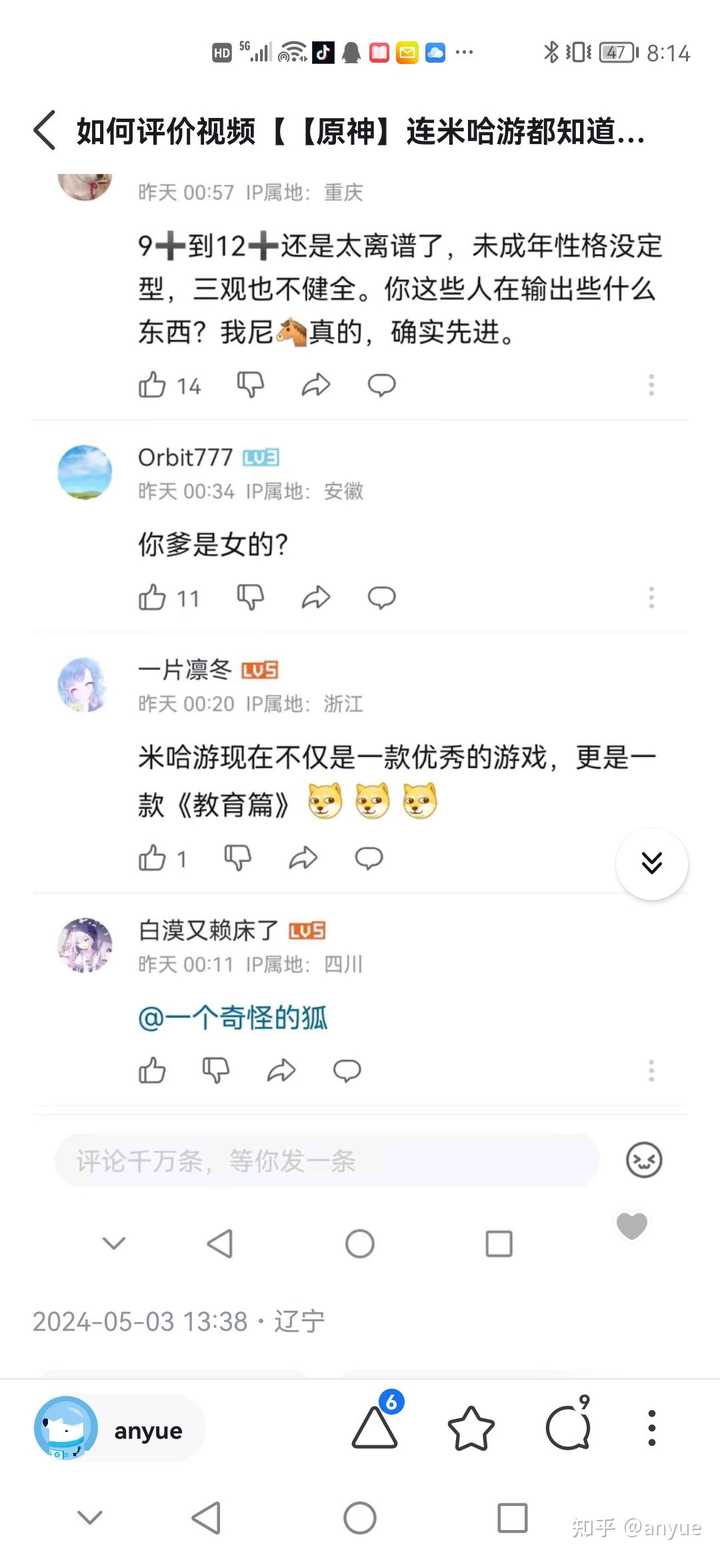Favorite this post with the star icon
Viewport: 720px width, 1560px height.
[x=471, y=1429]
